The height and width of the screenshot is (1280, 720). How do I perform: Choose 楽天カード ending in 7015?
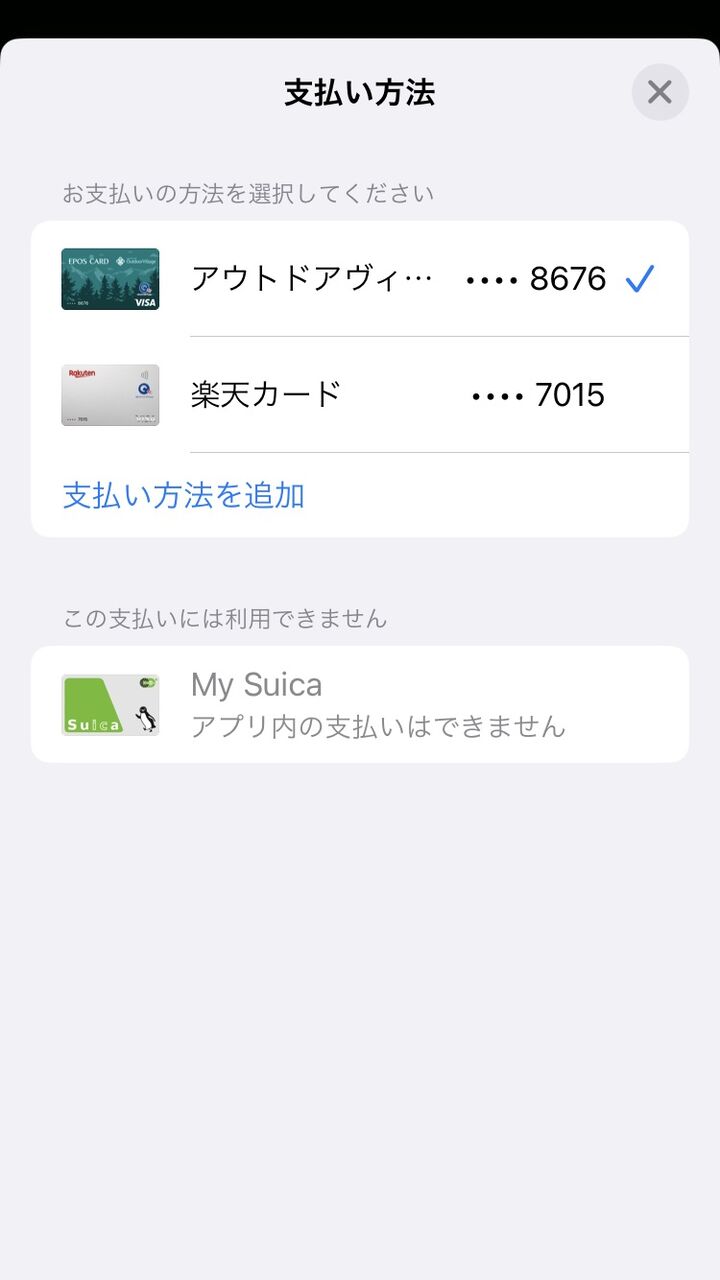(x=360, y=395)
